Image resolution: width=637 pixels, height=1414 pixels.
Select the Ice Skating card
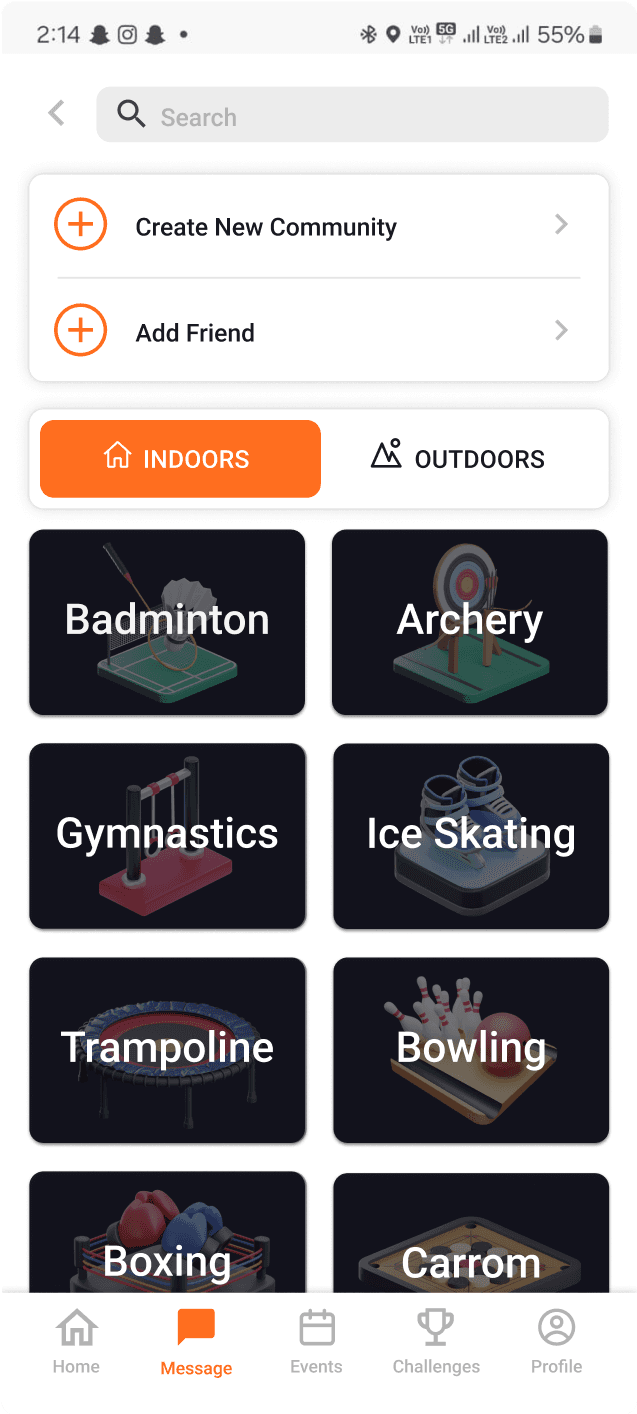470,835
